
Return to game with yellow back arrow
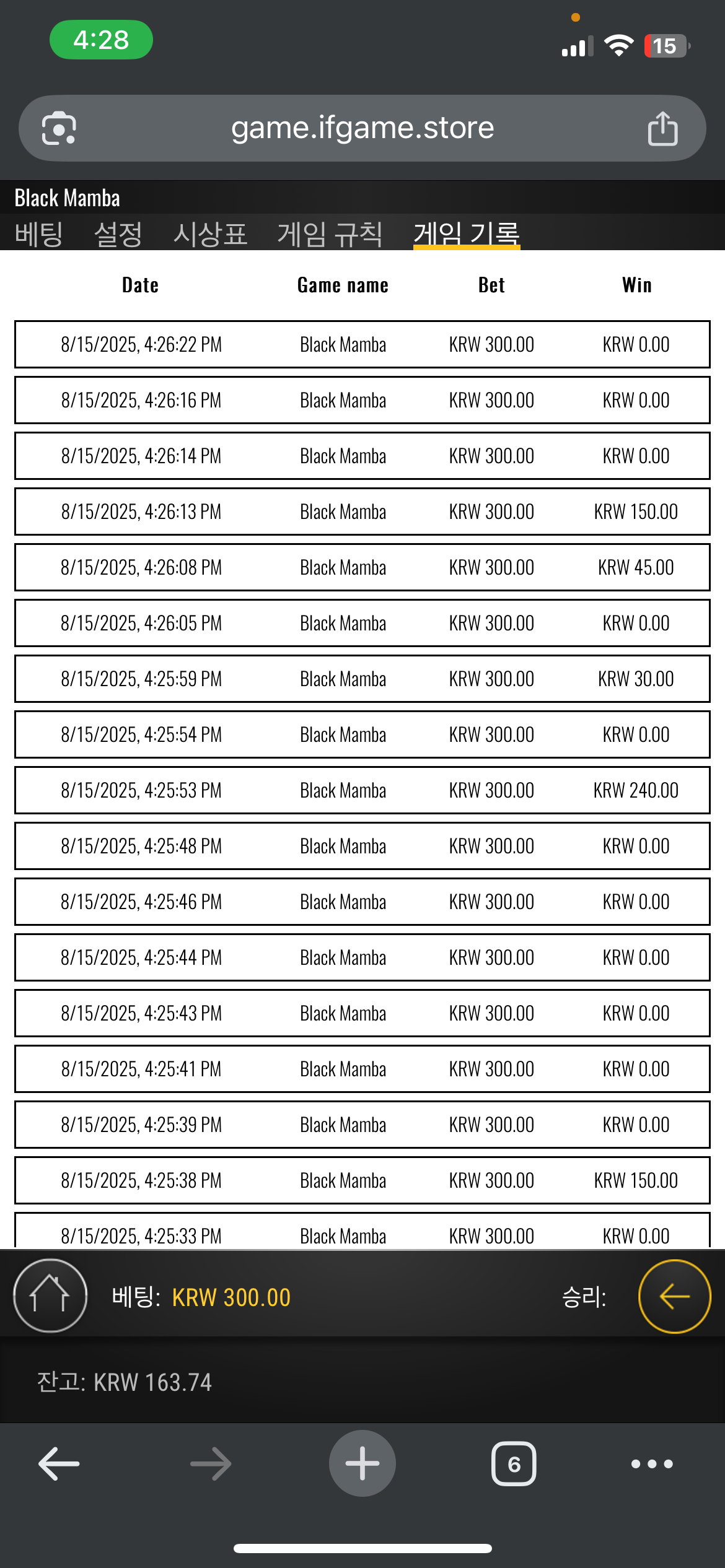(674, 1296)
